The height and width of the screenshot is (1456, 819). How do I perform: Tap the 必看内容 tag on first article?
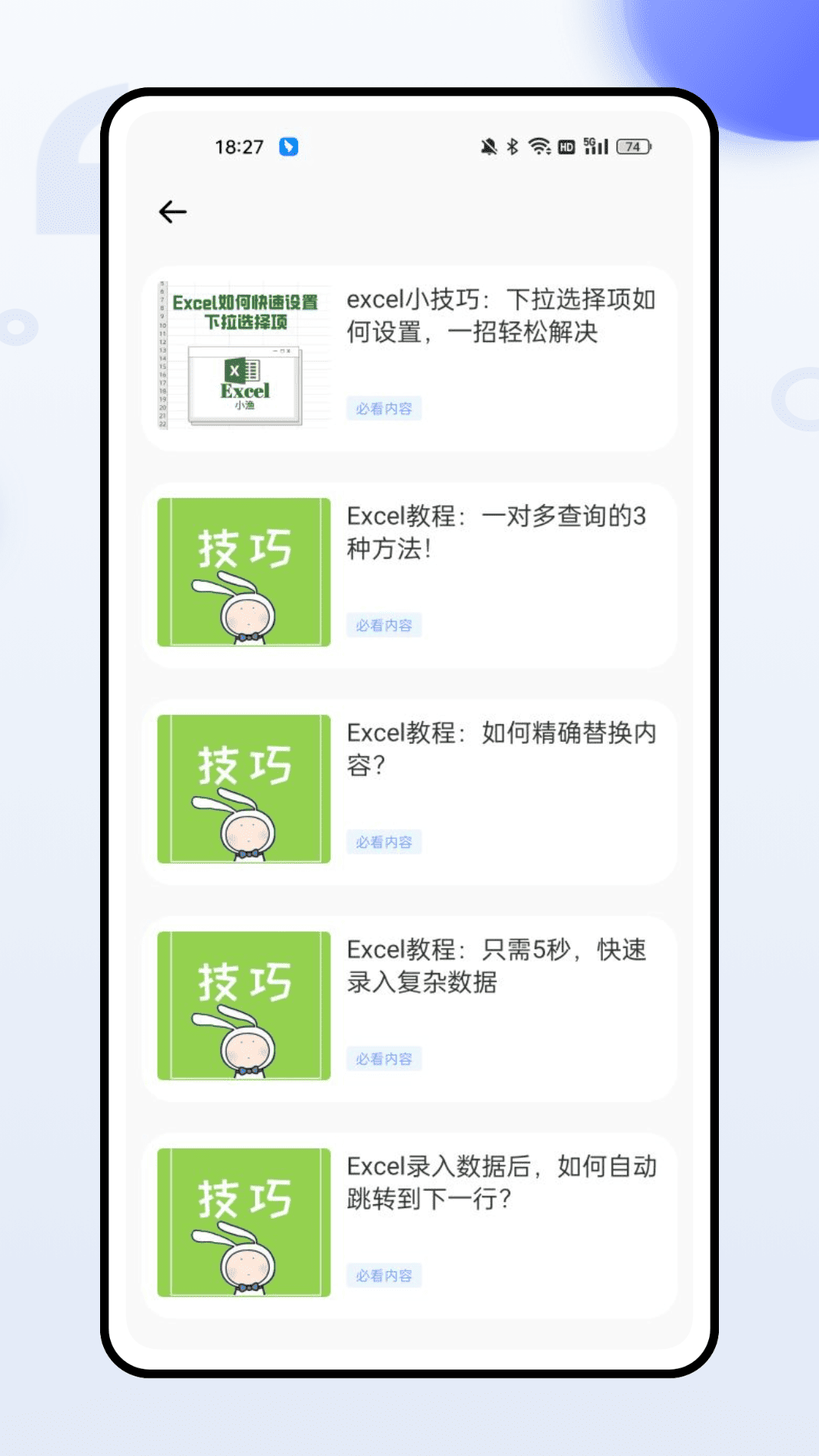(x=384, y=408)
